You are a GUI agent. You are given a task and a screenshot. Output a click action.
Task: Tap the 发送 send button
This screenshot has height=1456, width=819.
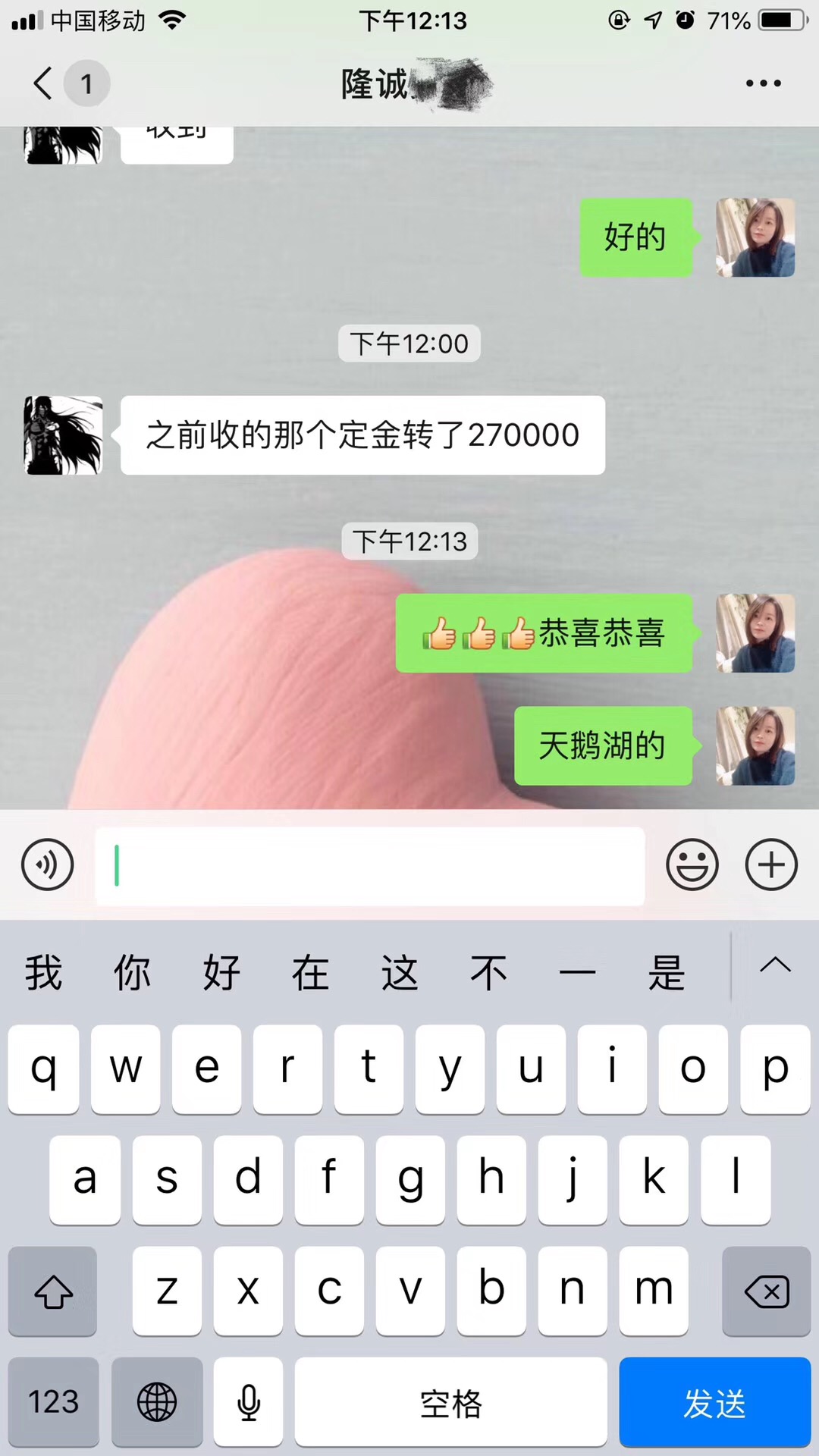click(x=714, y=1403)
